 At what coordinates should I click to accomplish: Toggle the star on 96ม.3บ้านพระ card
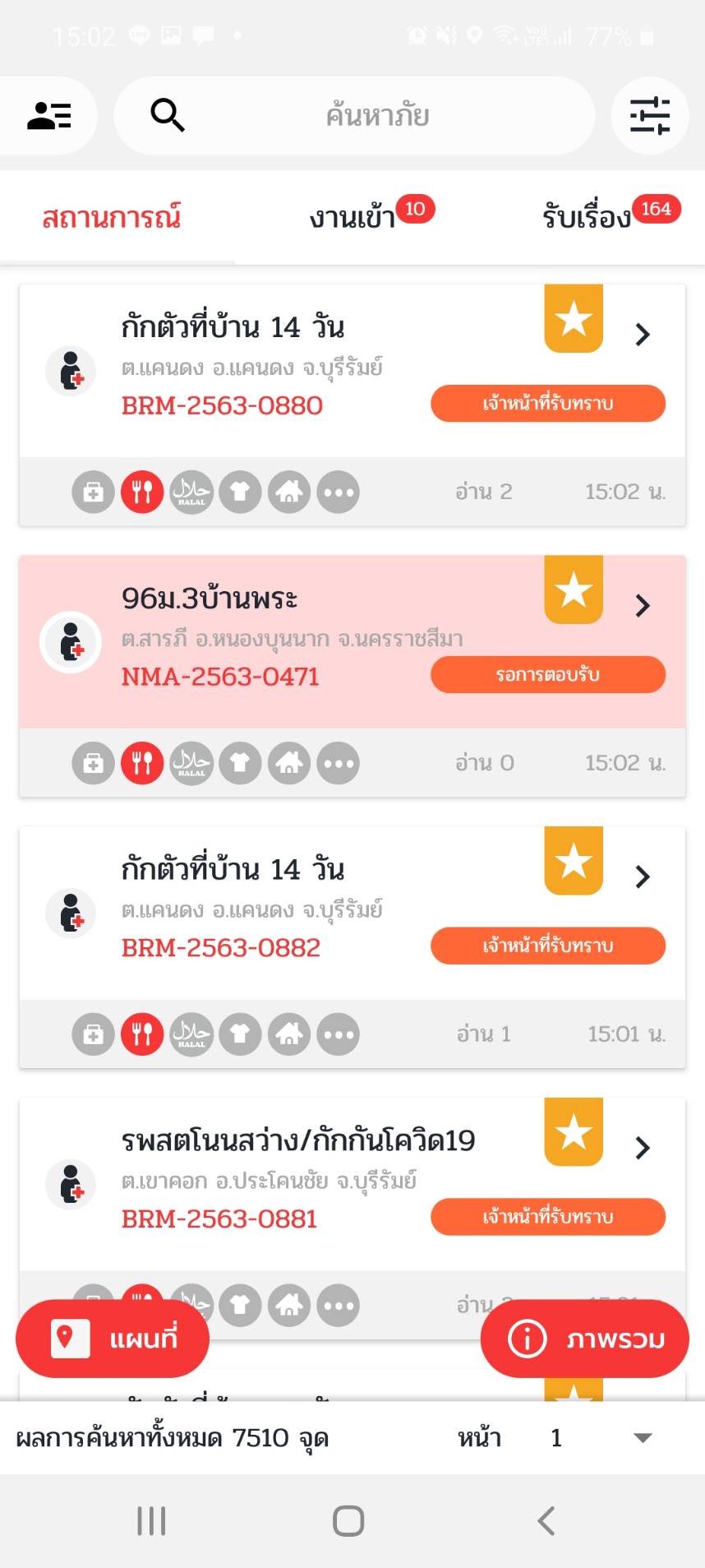click(x=574, y=590)
